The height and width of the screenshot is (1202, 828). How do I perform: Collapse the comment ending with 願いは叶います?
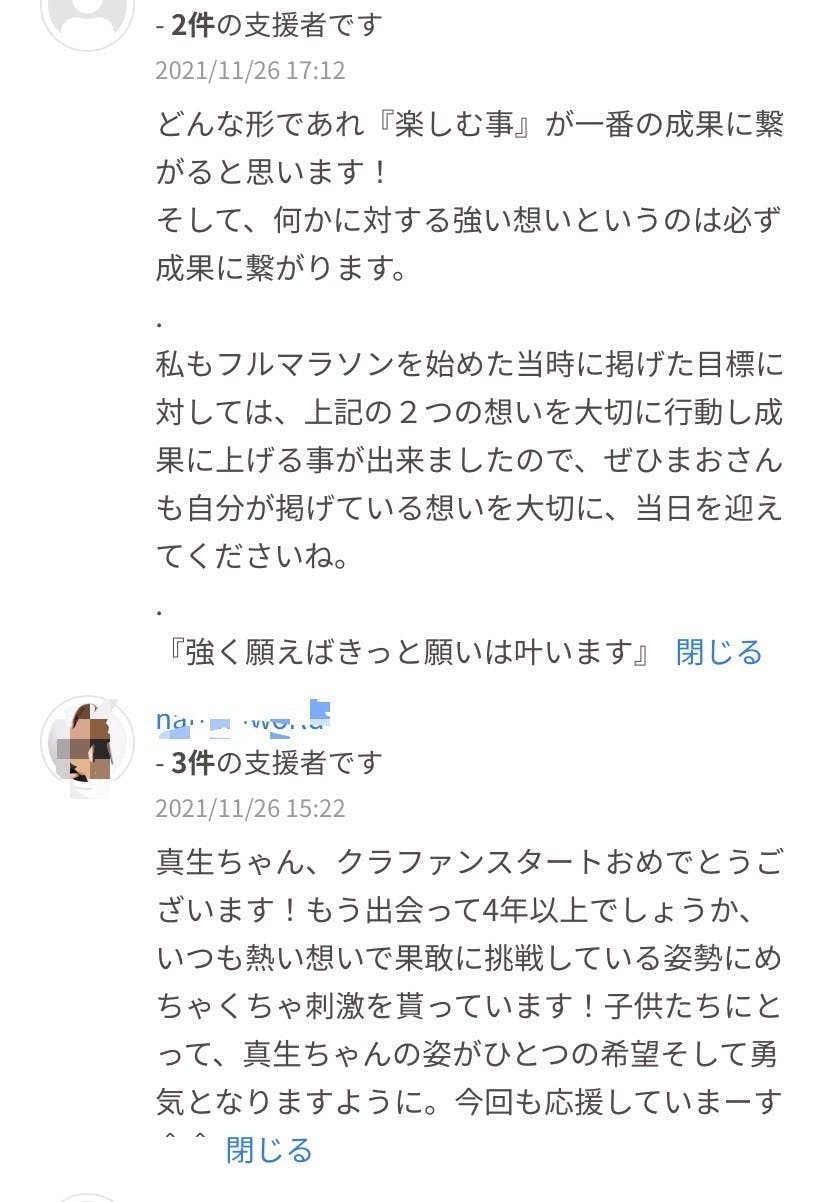719,653
